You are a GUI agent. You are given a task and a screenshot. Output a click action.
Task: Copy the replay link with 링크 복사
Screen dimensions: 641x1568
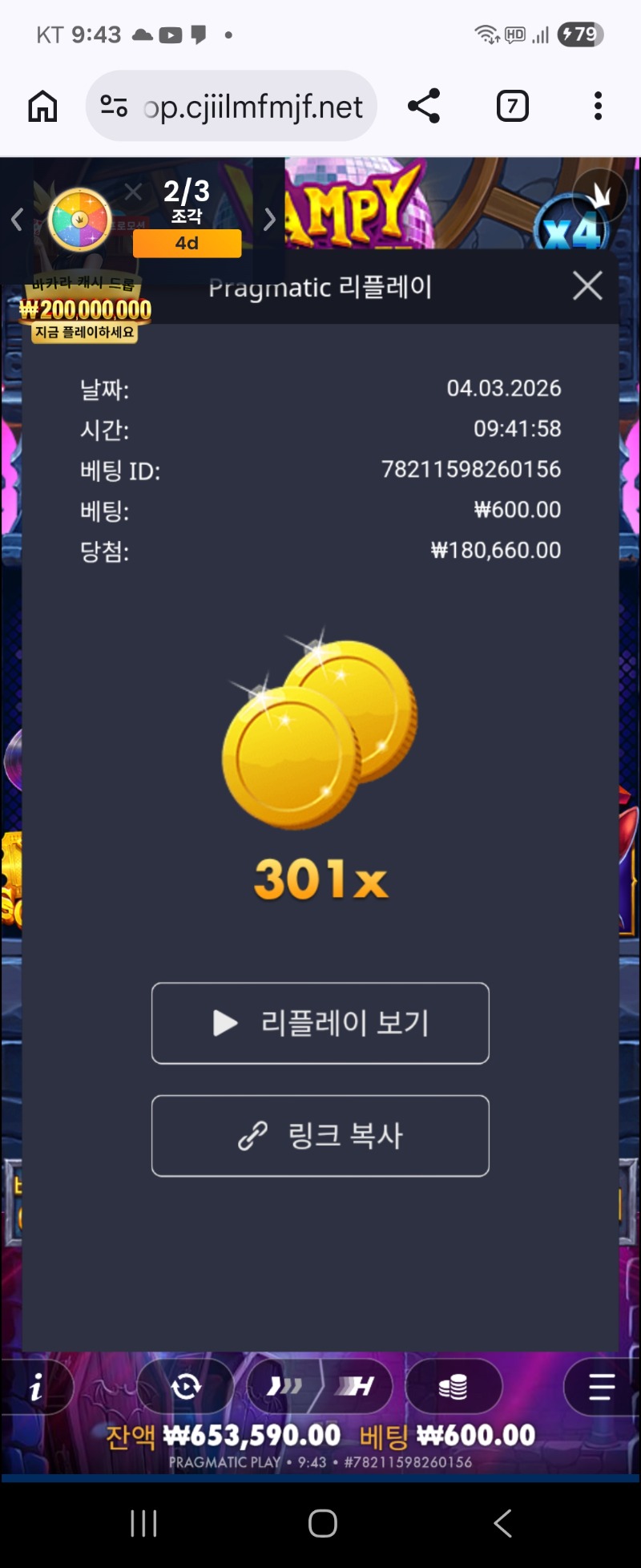click(x=320, y=1135)
